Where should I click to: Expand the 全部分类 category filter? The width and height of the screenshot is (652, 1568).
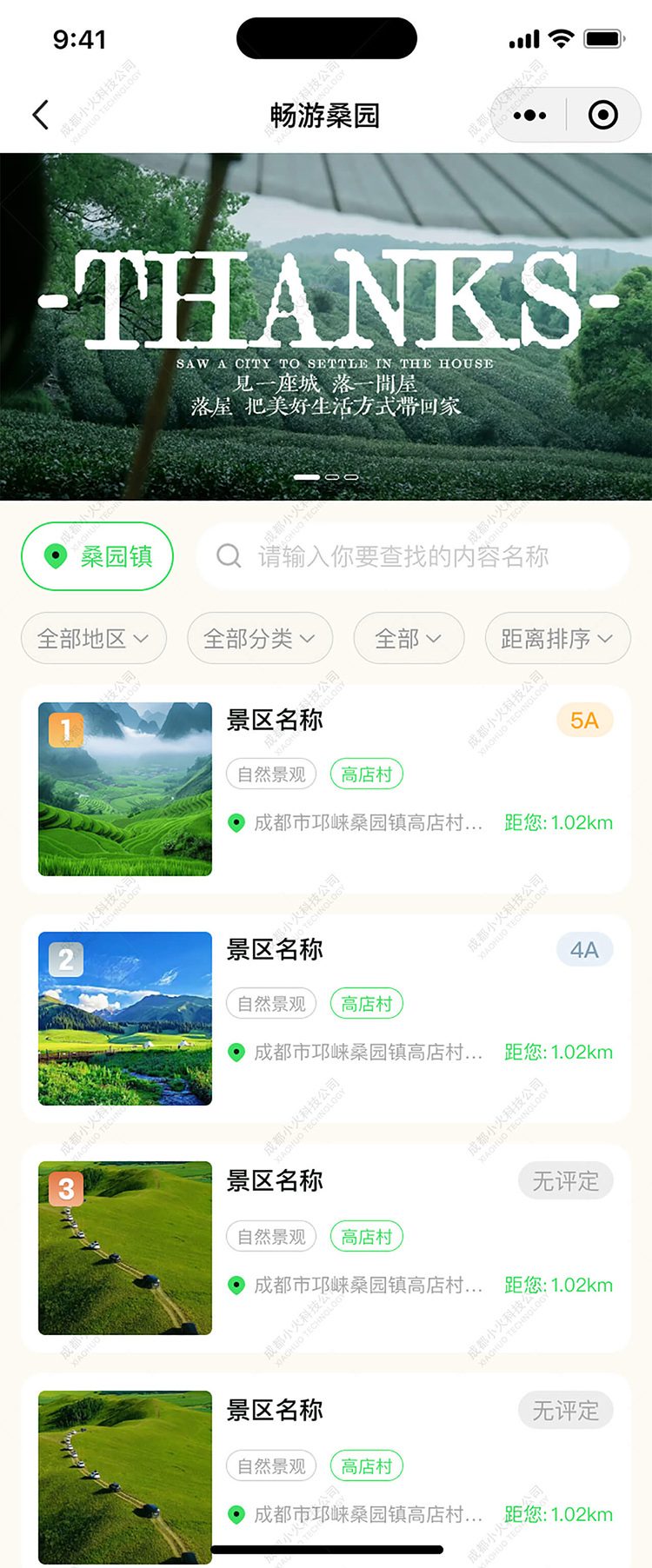pos(259,638)
